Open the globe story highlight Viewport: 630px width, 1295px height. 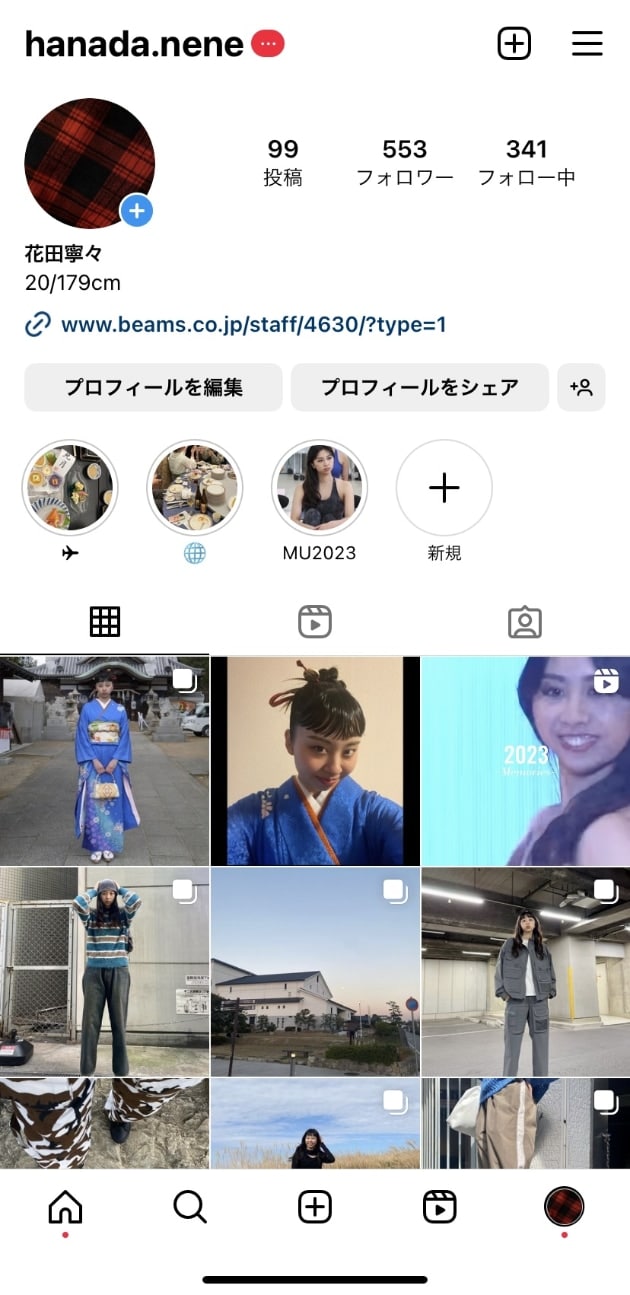point(194,488)
